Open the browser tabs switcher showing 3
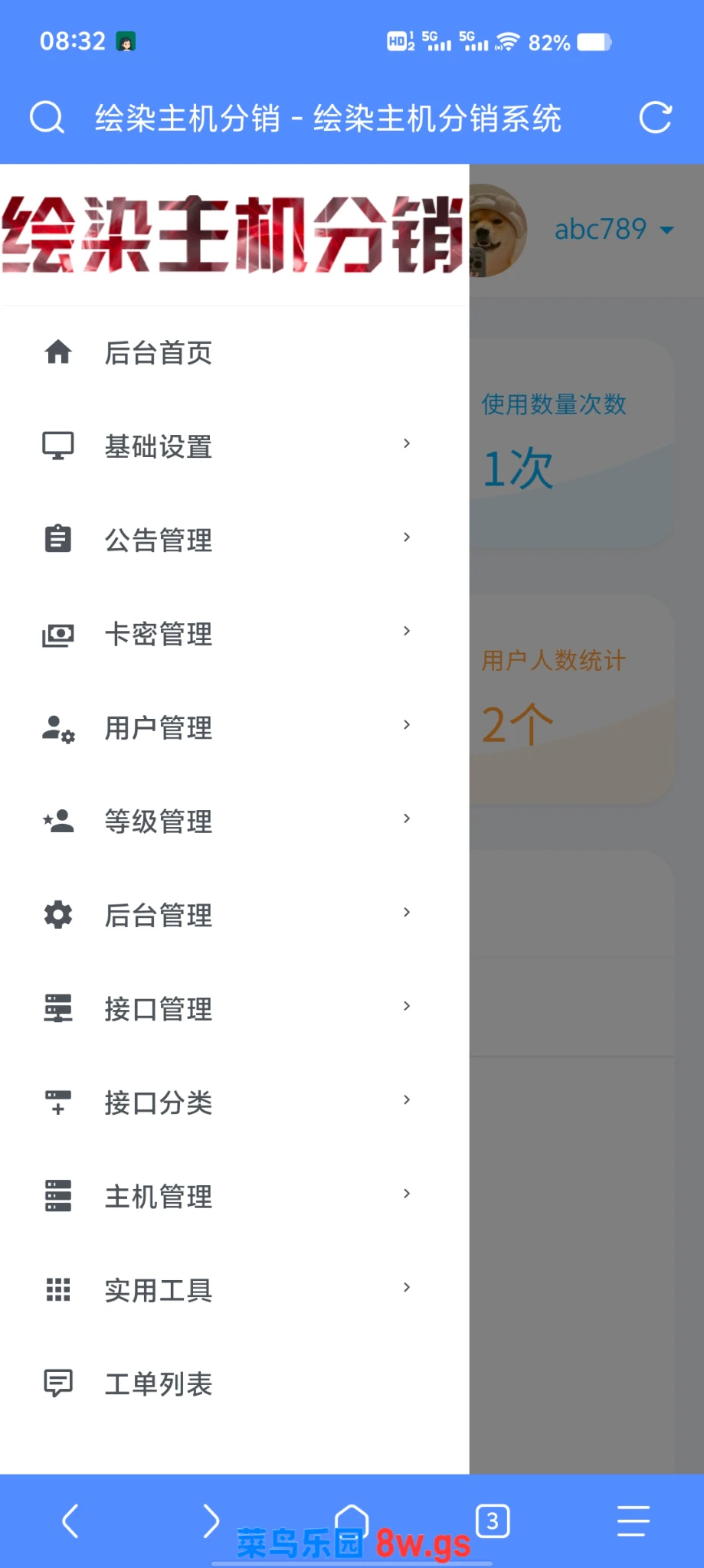Image resolution: width=704 pixels, height=1568 pixels. click(493, 1521)
